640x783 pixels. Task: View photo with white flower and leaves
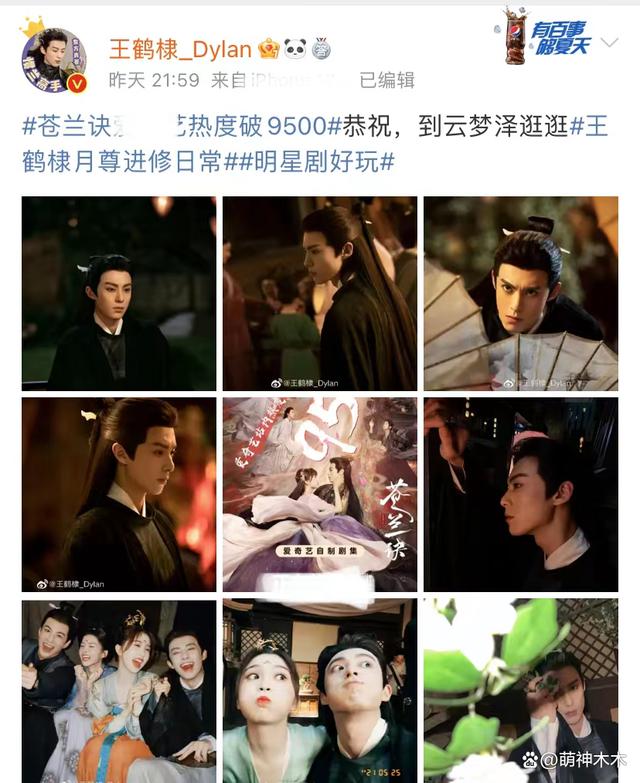pyautogui.click(x=520, y=690)
